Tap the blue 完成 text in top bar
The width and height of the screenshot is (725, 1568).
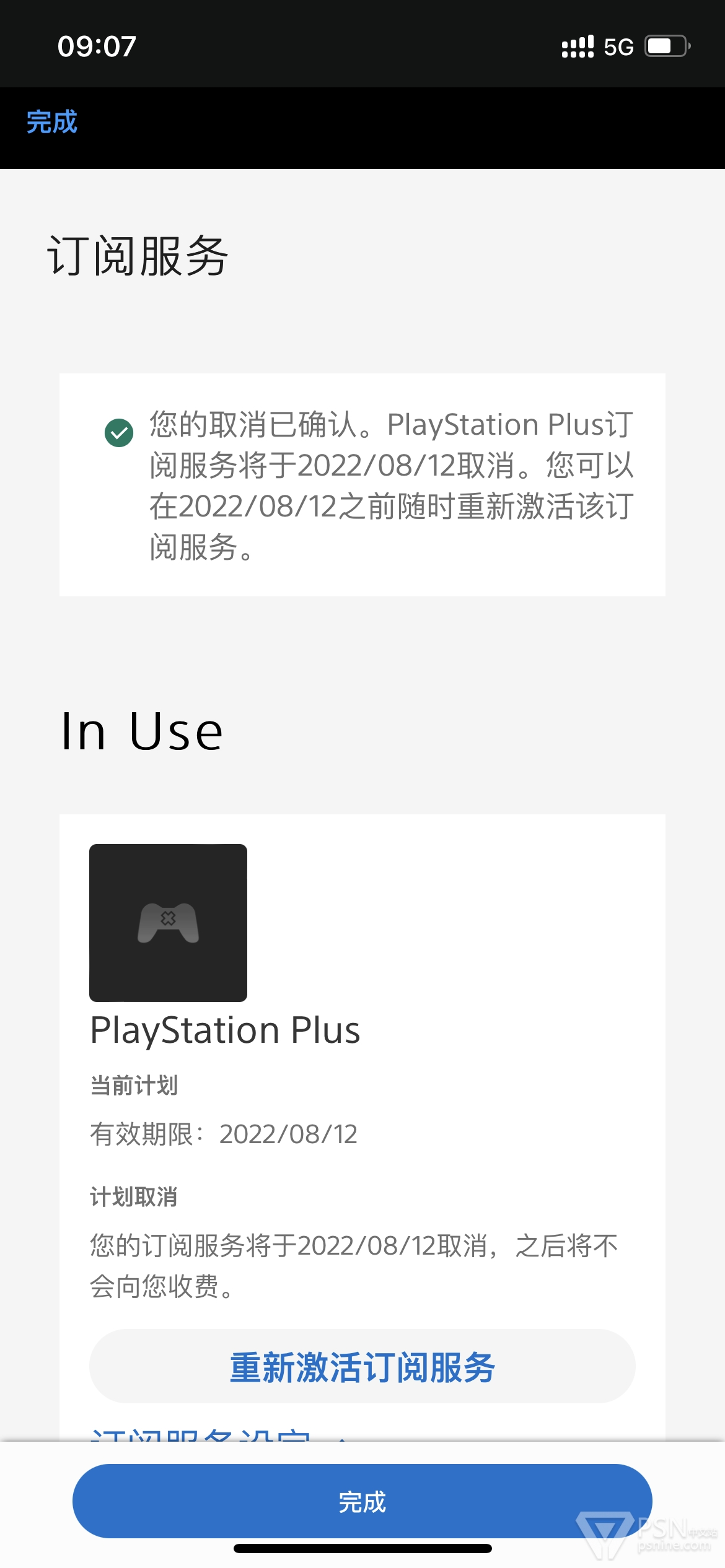pyautogui.click(x=52, y=122)
